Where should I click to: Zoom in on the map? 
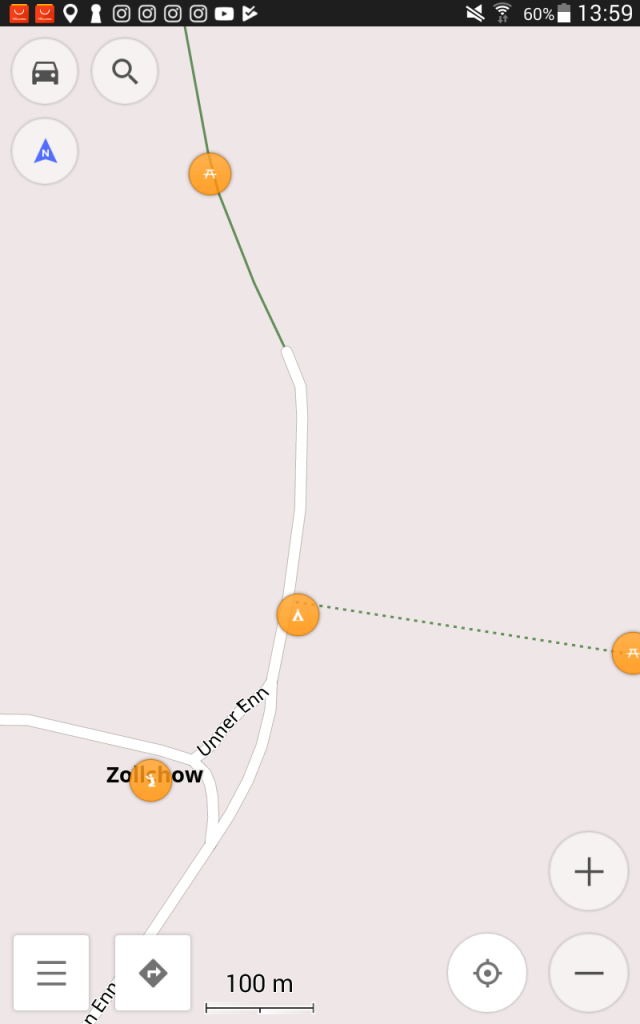(588, 871)
